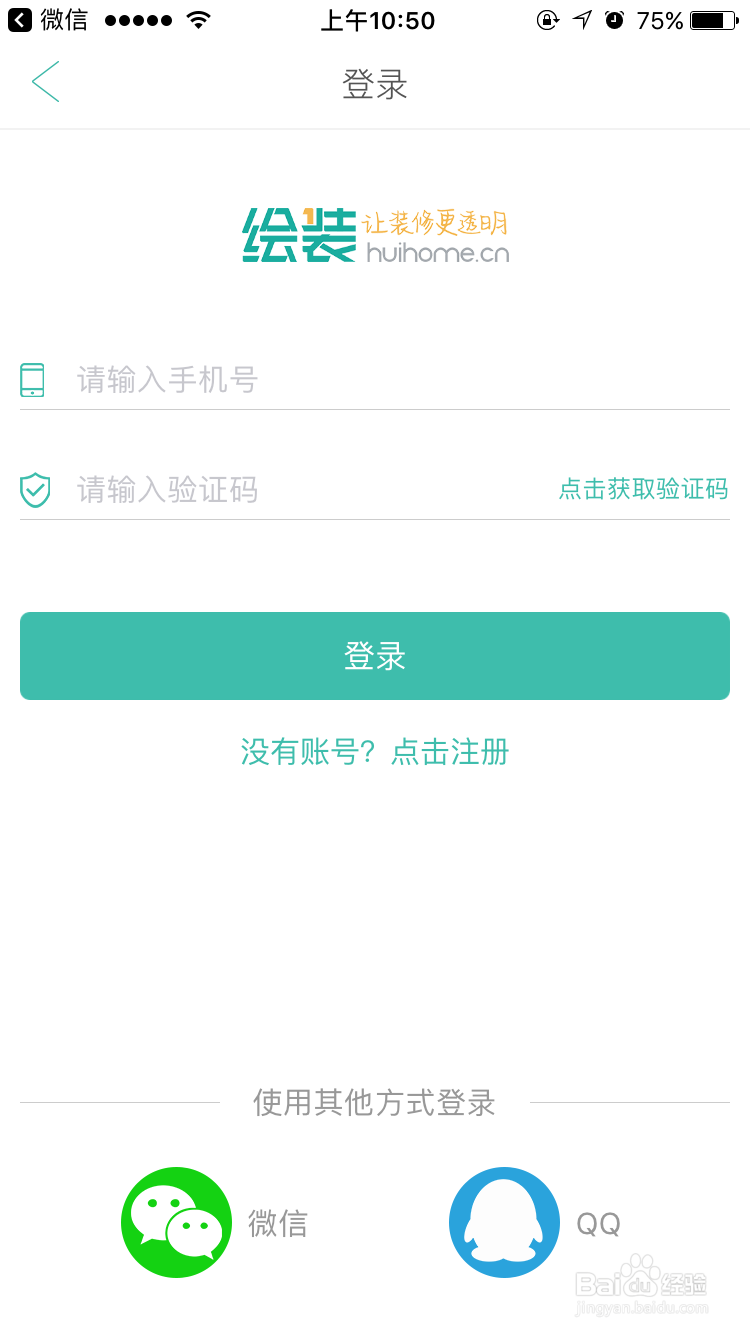The image size is (750, 1334).
Task: Tap the phone icon beside the number field
Action: [x=33, y=380]
